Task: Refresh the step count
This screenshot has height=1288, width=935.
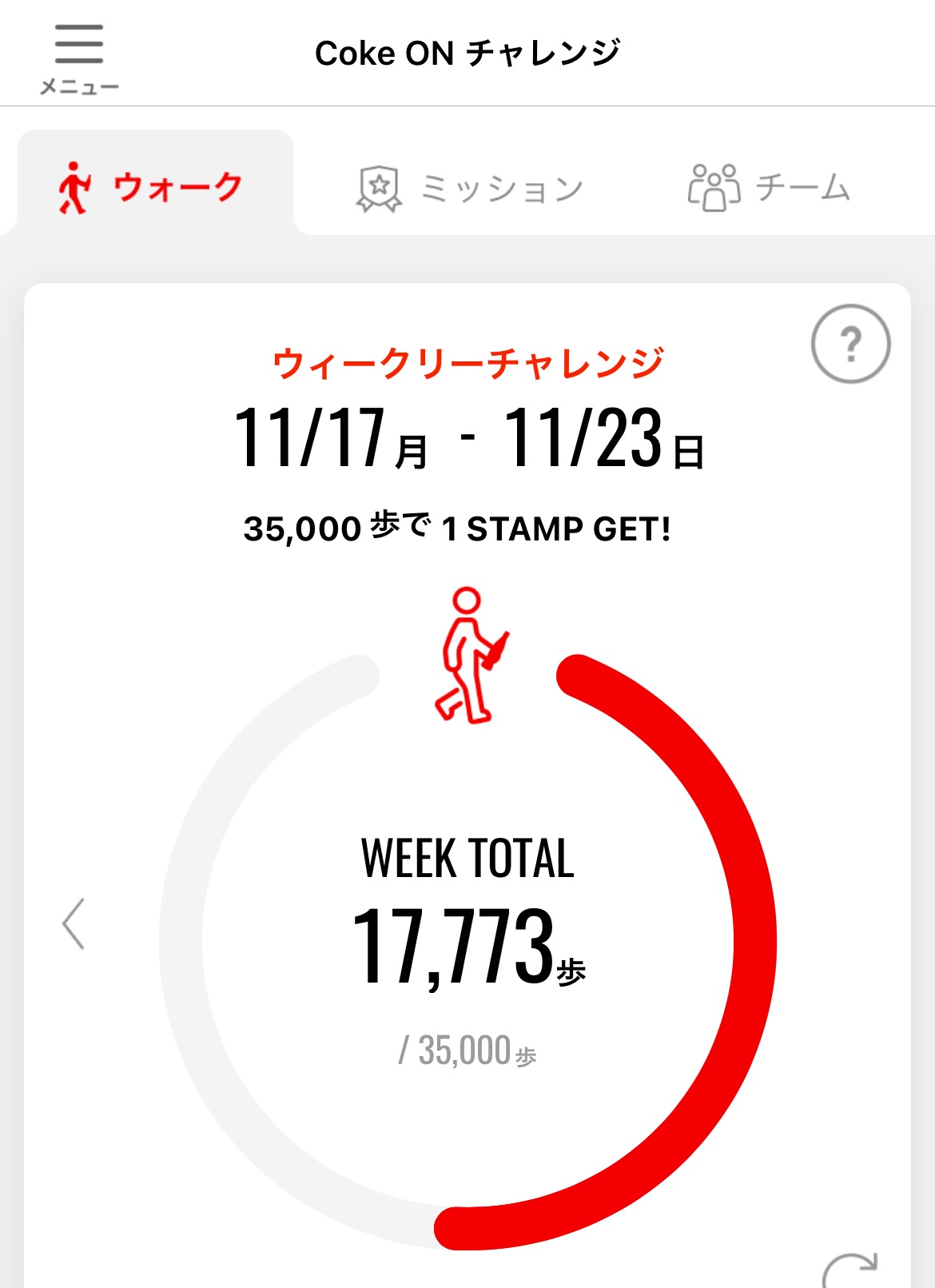Action: (850, 1270)
